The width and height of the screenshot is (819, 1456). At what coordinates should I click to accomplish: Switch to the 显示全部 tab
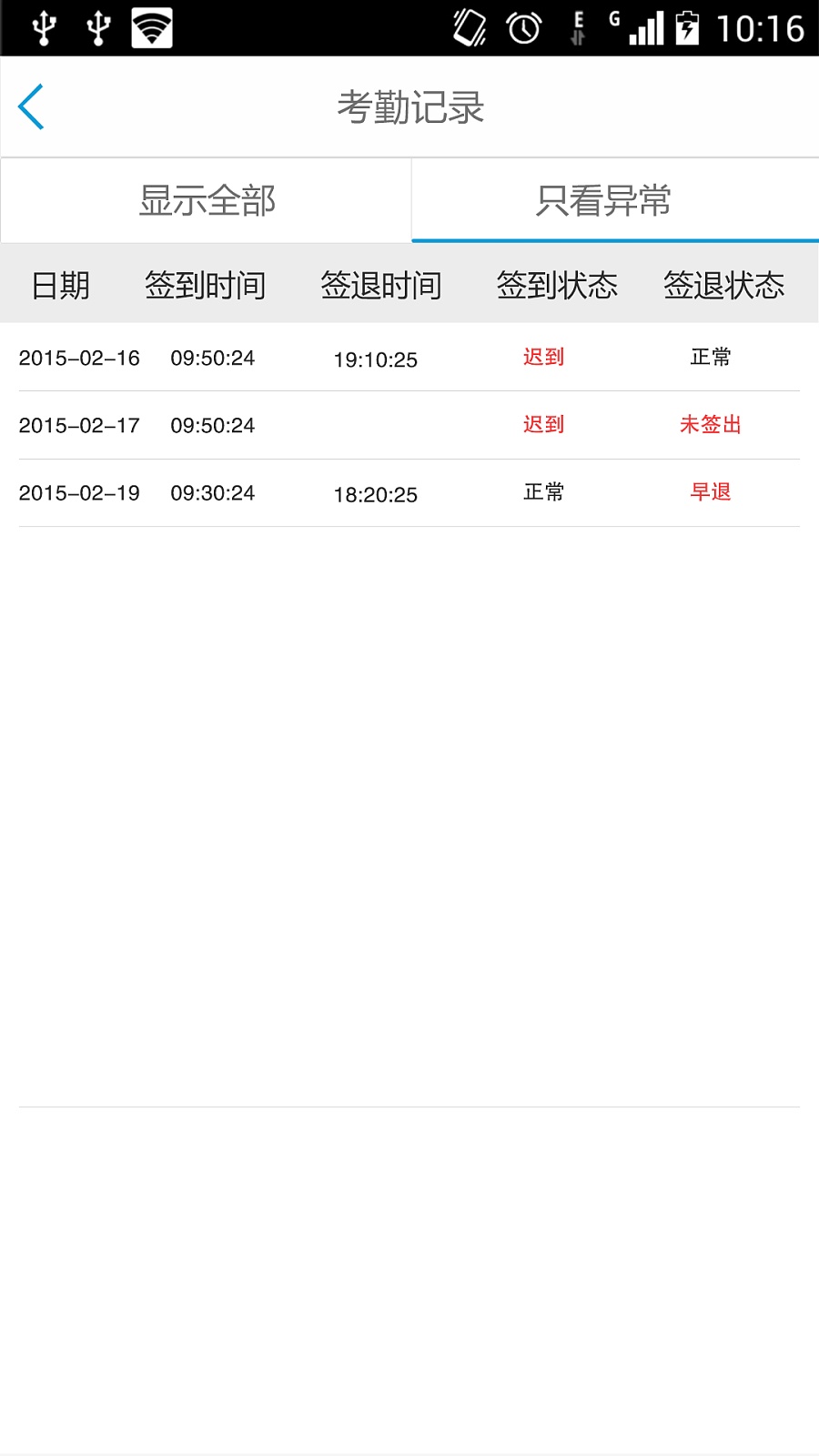click(x=207, y=201)
